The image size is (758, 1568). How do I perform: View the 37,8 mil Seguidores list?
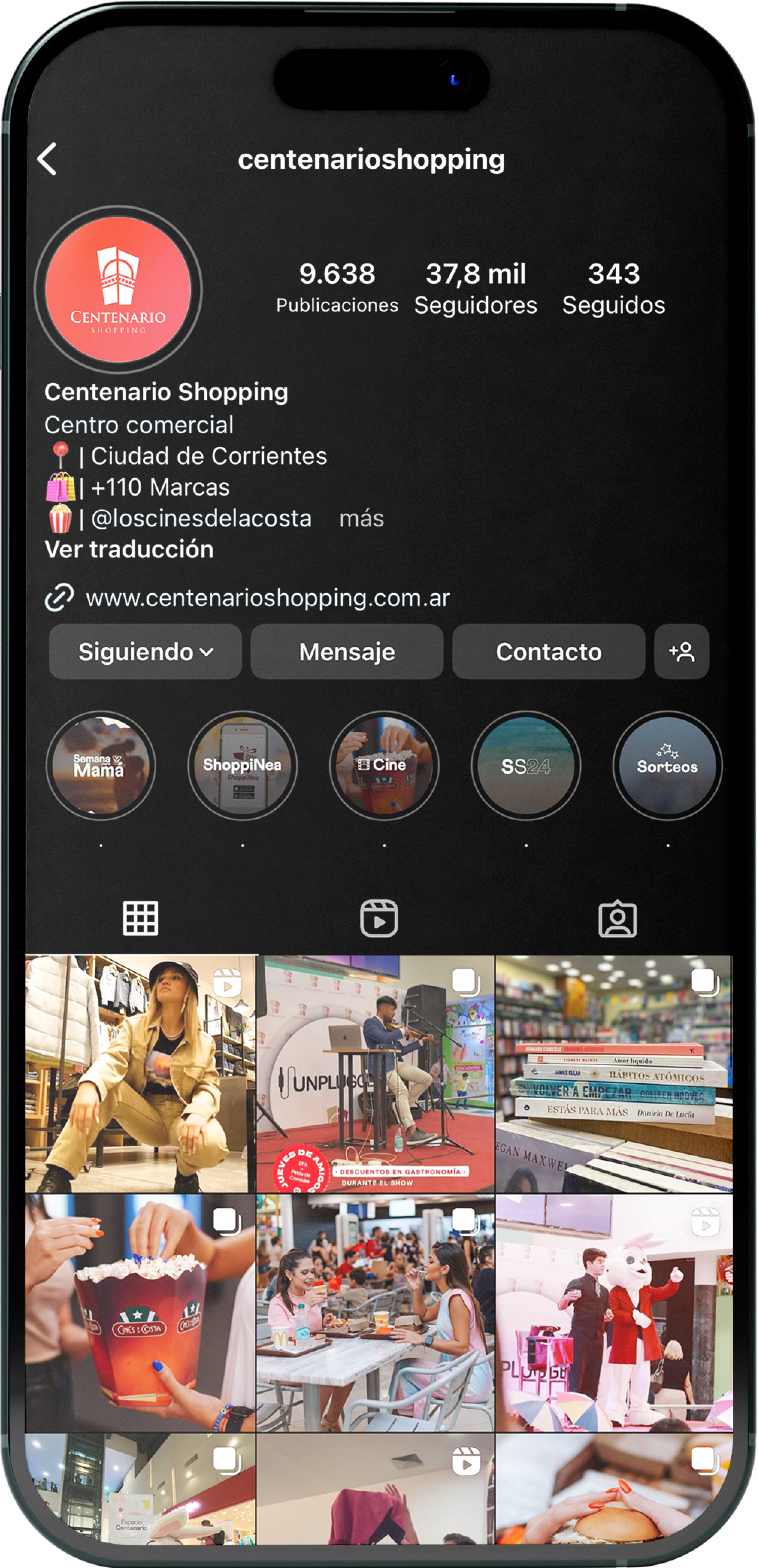[x=475, y=289]
